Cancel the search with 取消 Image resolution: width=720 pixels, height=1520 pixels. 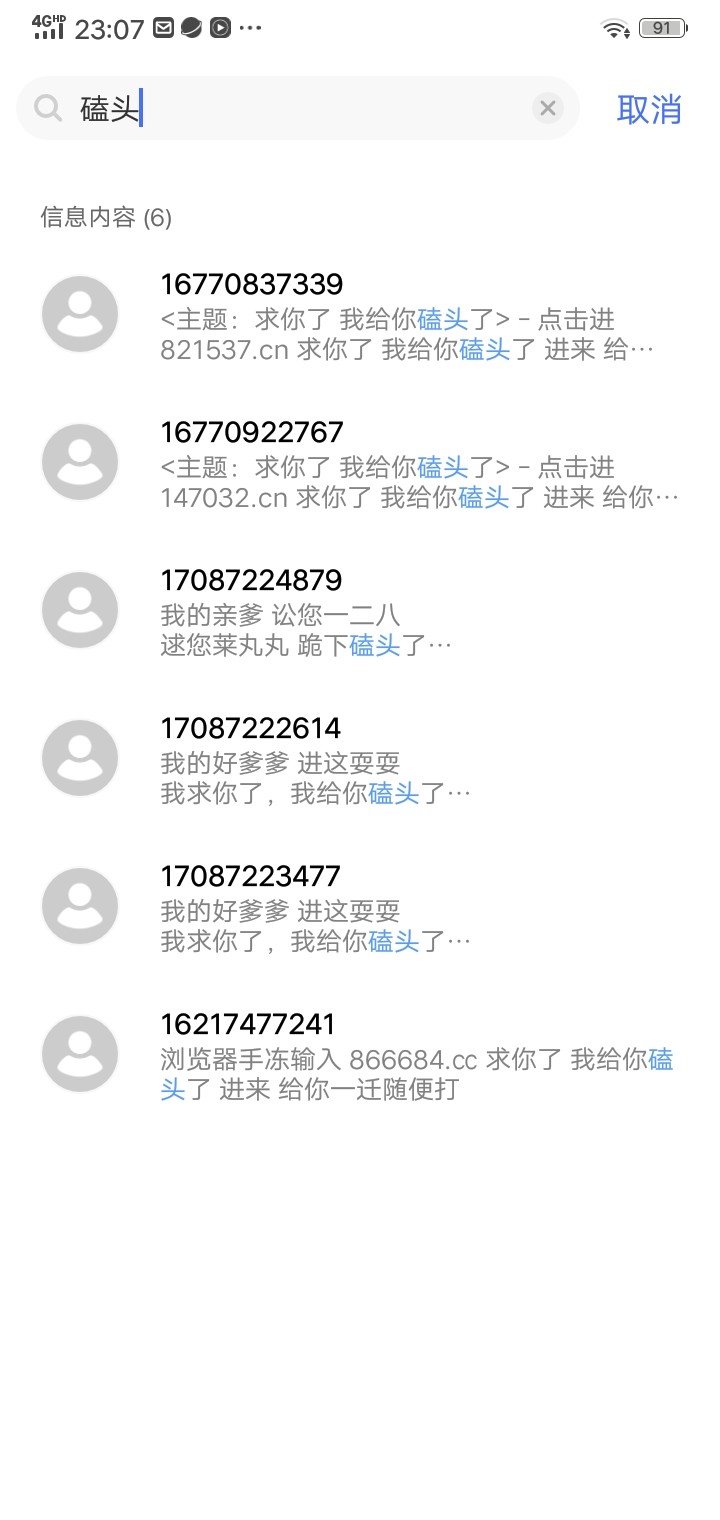pos(649,108)
